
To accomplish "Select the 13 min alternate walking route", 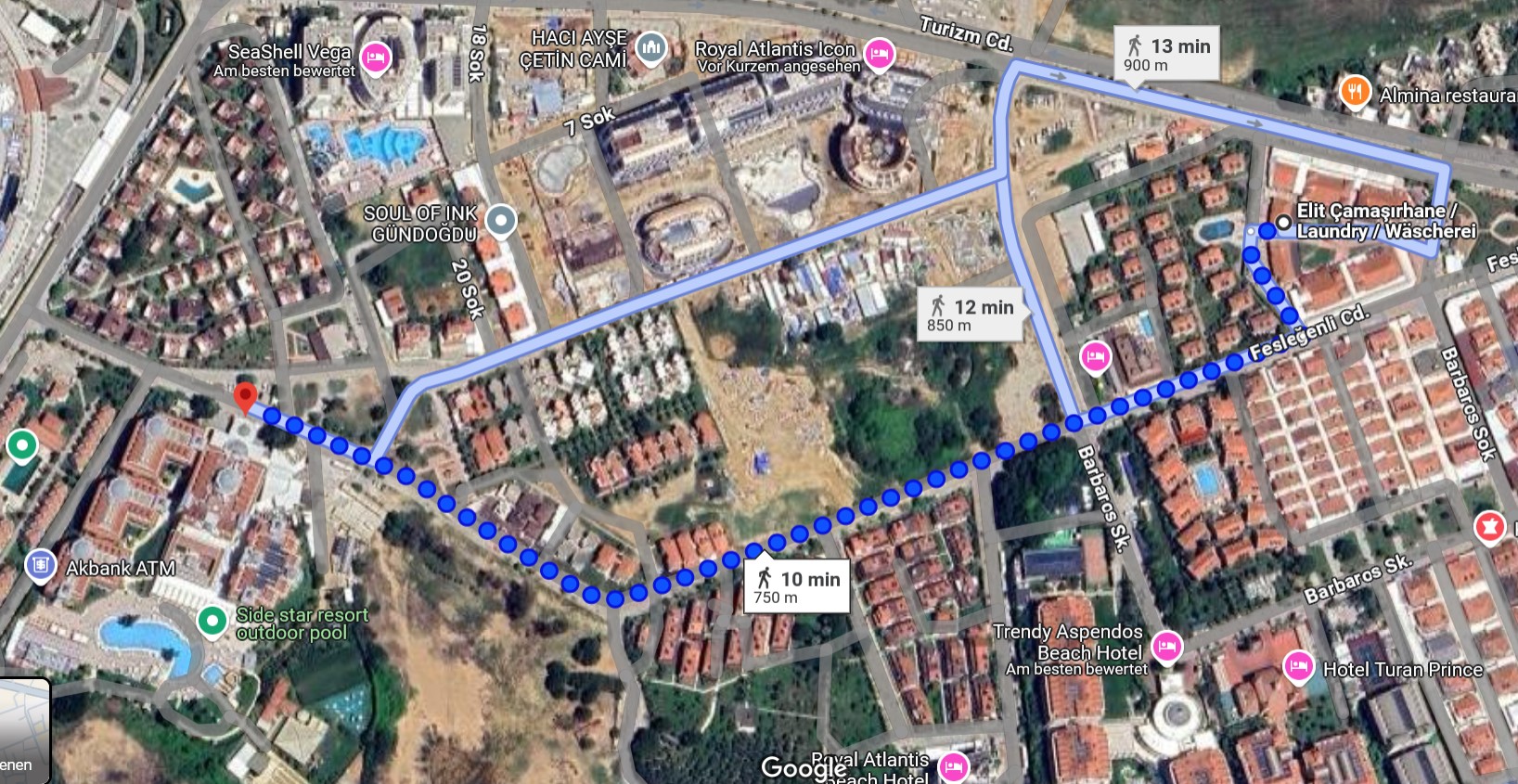I will tap(1167, 55).
